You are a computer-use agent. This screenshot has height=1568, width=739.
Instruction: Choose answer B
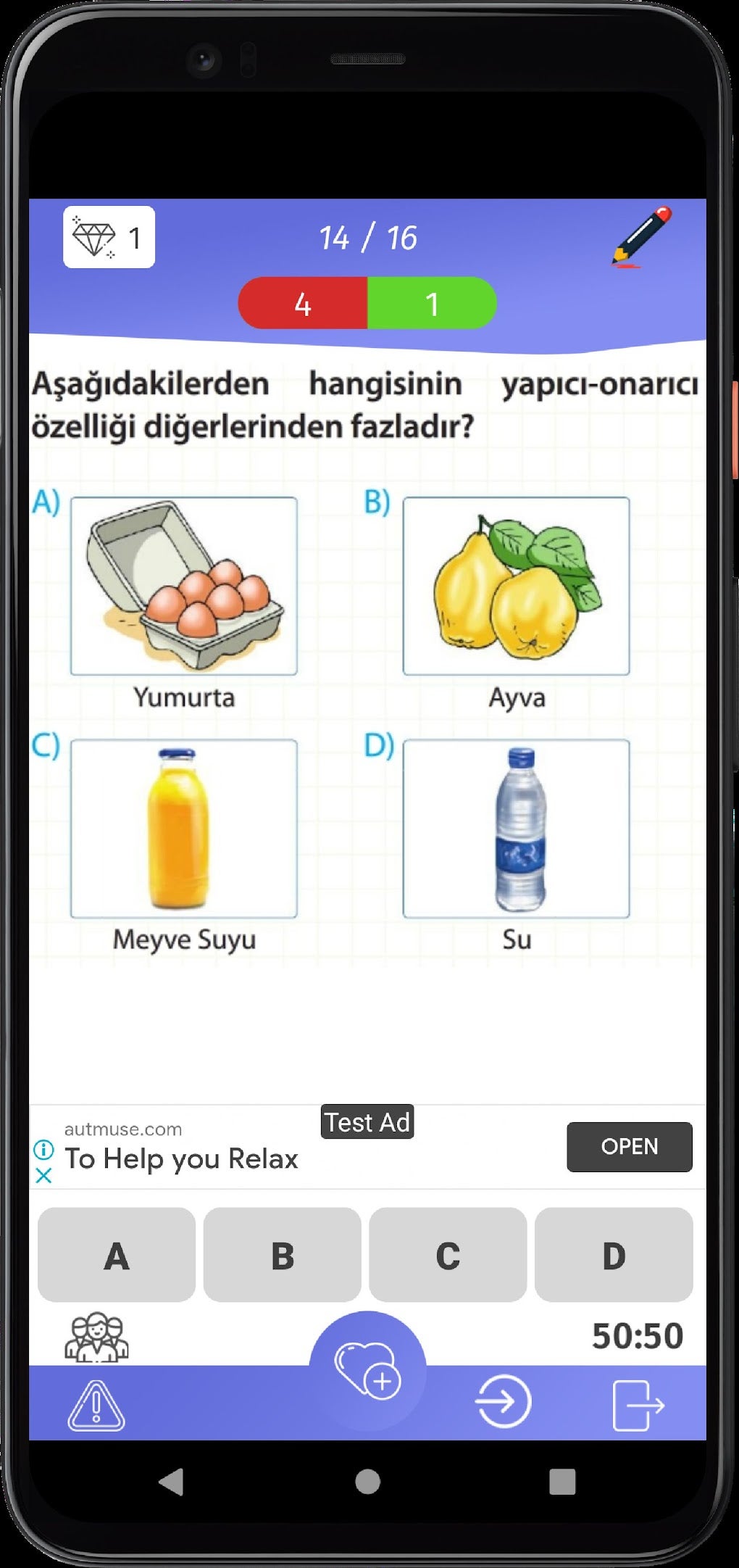pyautogui.click(x=282, y=1255)
